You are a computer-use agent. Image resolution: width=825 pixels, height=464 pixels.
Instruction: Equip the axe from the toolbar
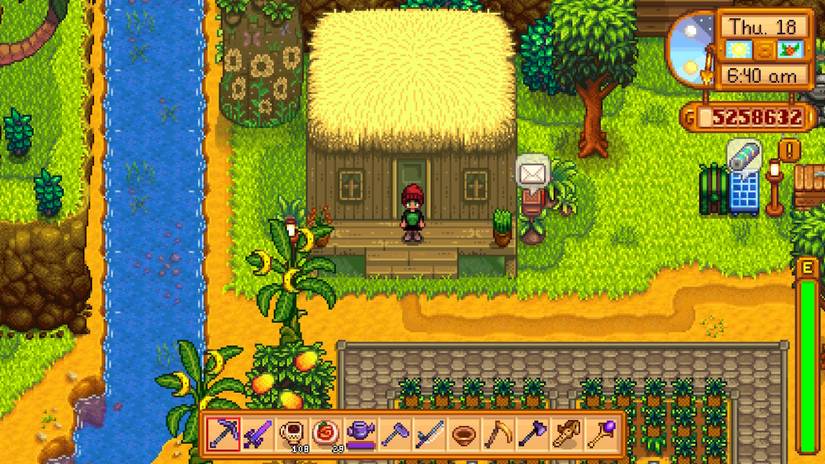tap(531, 434)
